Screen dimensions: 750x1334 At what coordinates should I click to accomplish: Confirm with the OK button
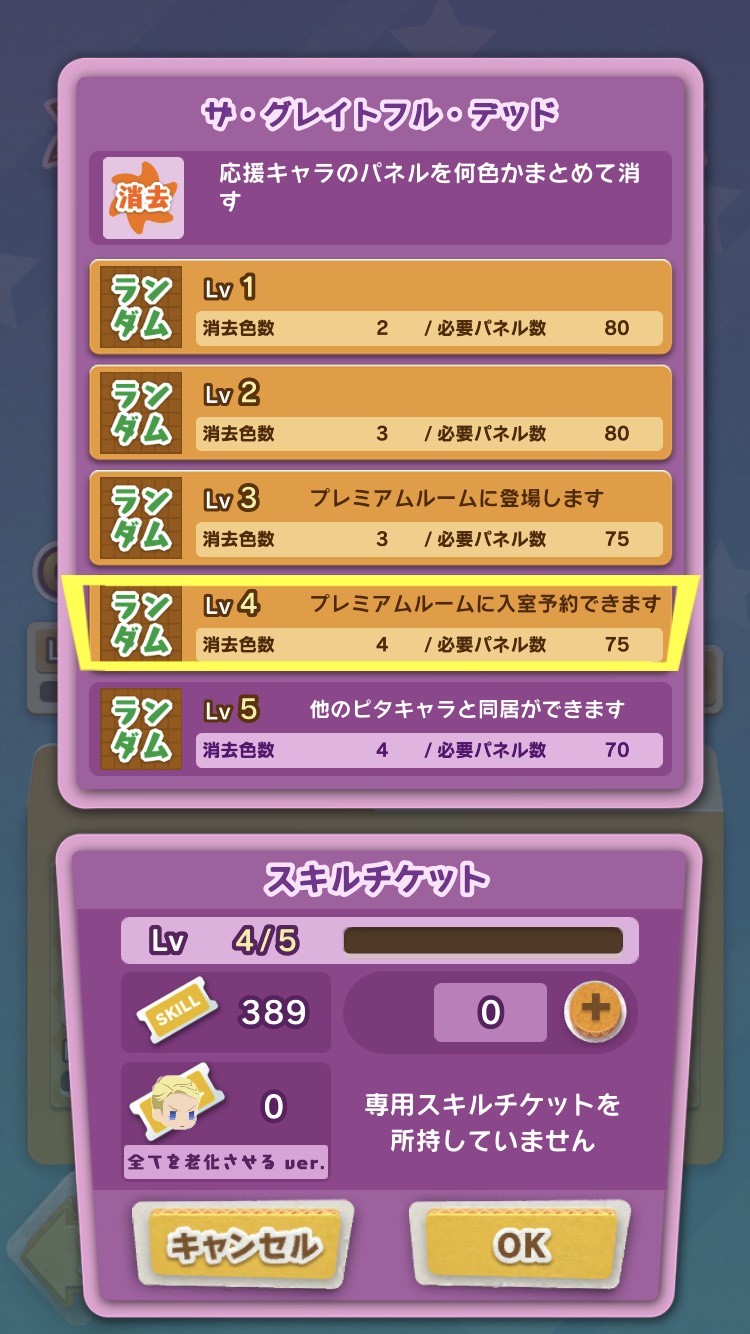pos(520,1245)
